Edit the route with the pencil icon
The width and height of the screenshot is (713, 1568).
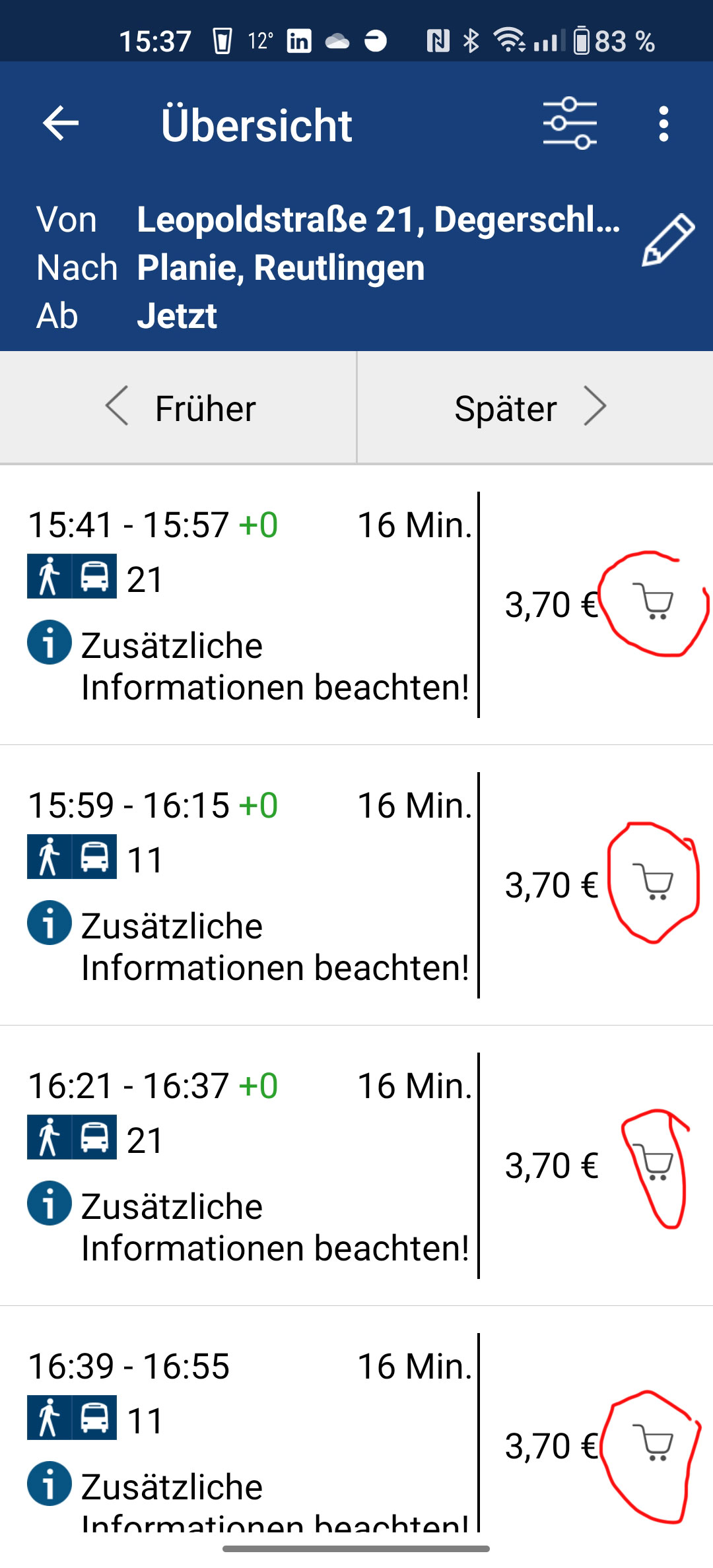pyautogui.click(x=667, y=240)
